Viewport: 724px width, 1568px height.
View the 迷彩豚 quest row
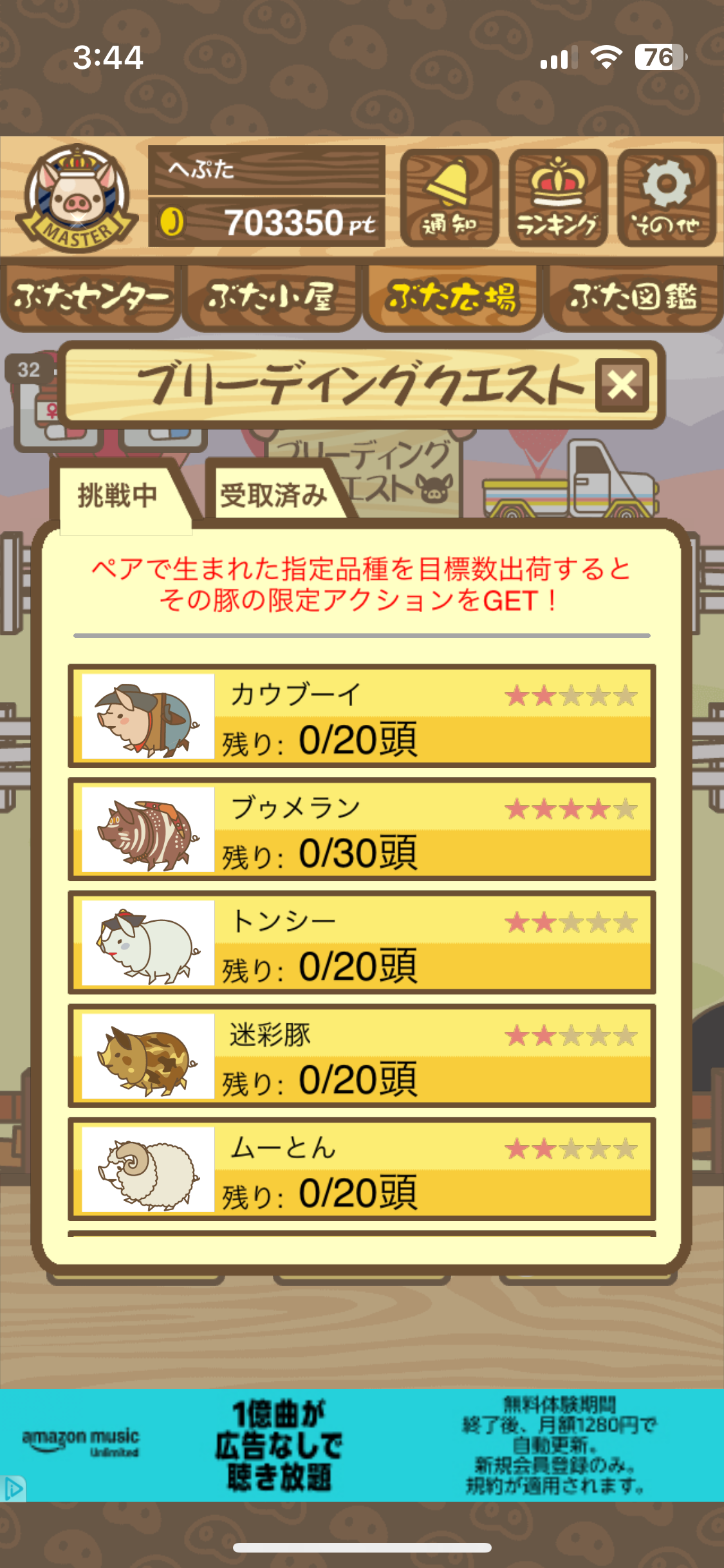click(362, 1056)
